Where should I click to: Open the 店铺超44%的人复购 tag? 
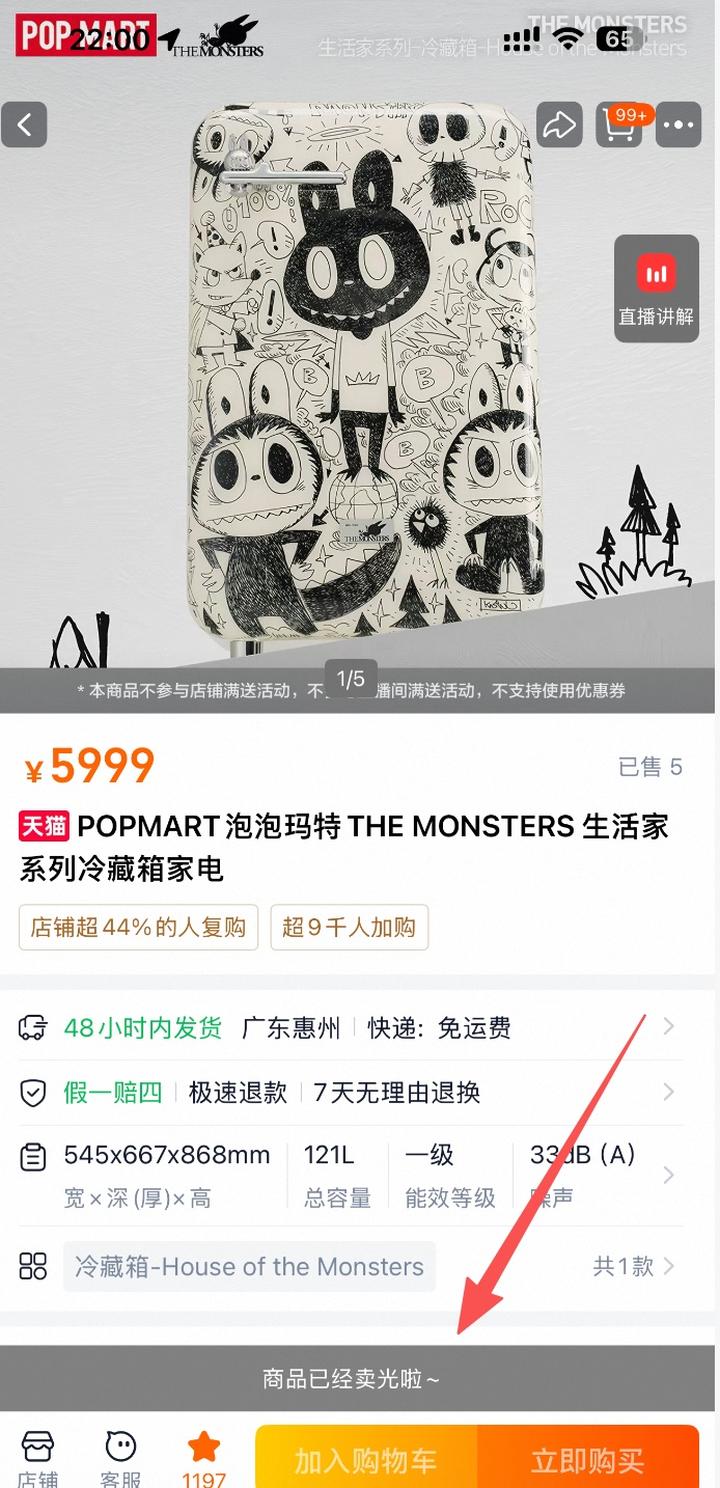pyautogui.click(x=138, y=927)
